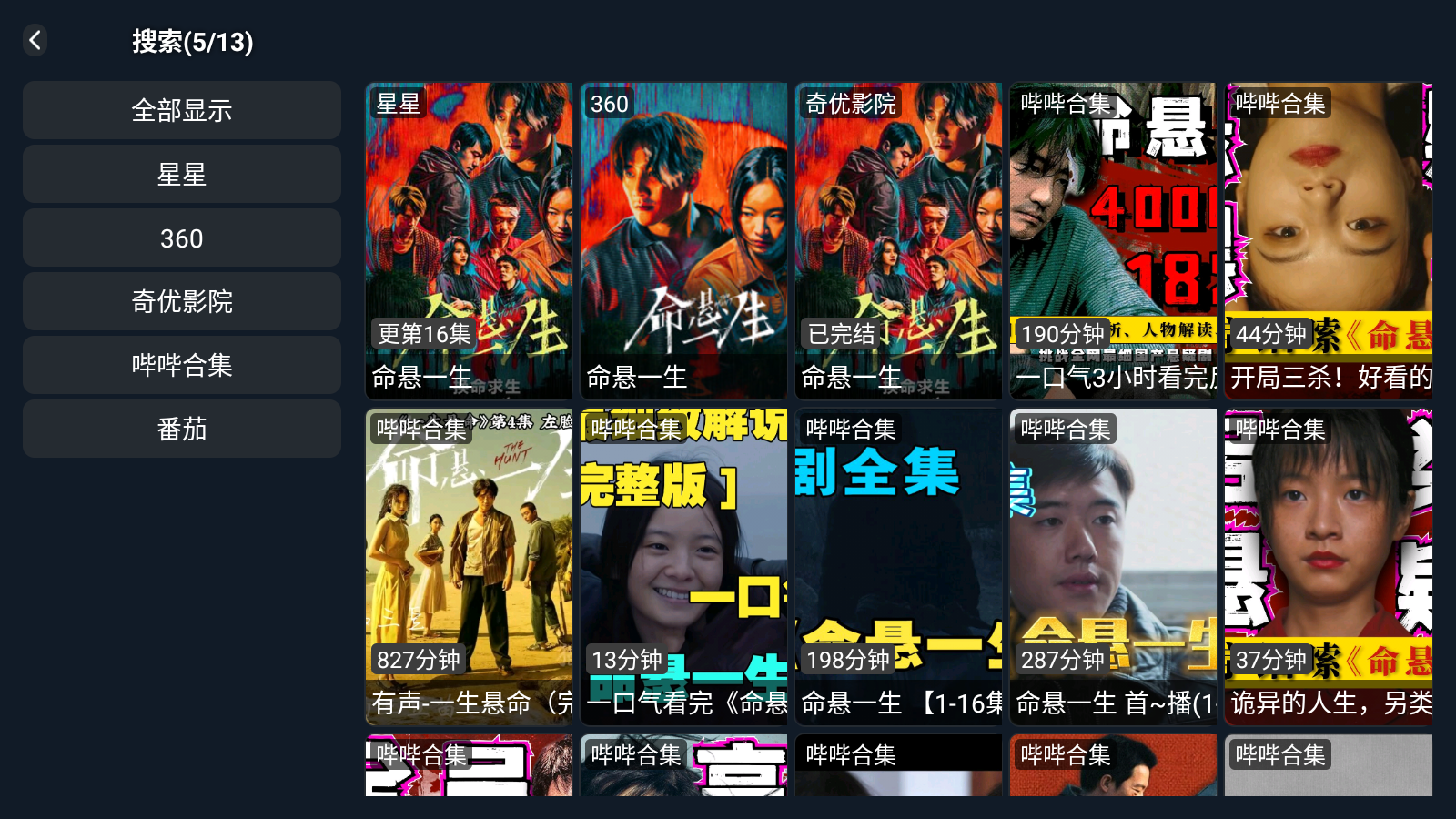This screenshot has width=1456, height=819.
Task: Open 命悬一生 result from 360
Action: coord(683,241)
